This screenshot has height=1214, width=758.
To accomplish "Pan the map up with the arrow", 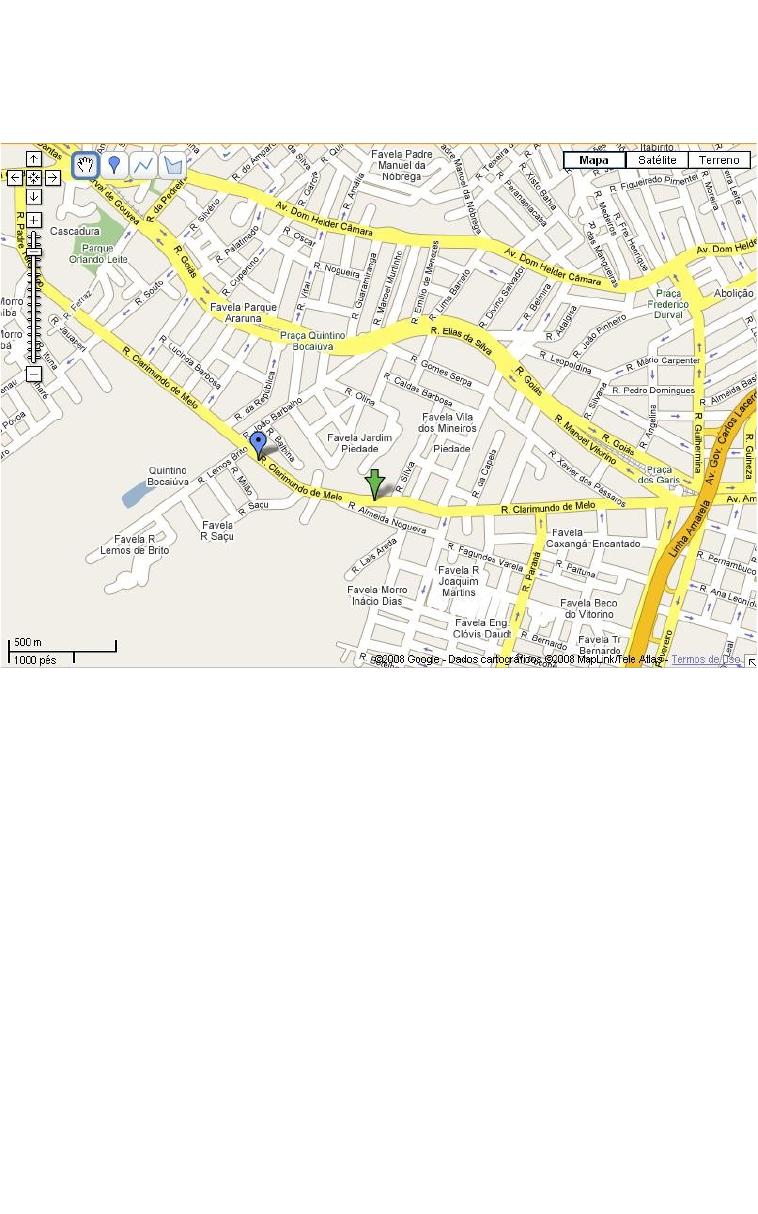I will 33,159.
